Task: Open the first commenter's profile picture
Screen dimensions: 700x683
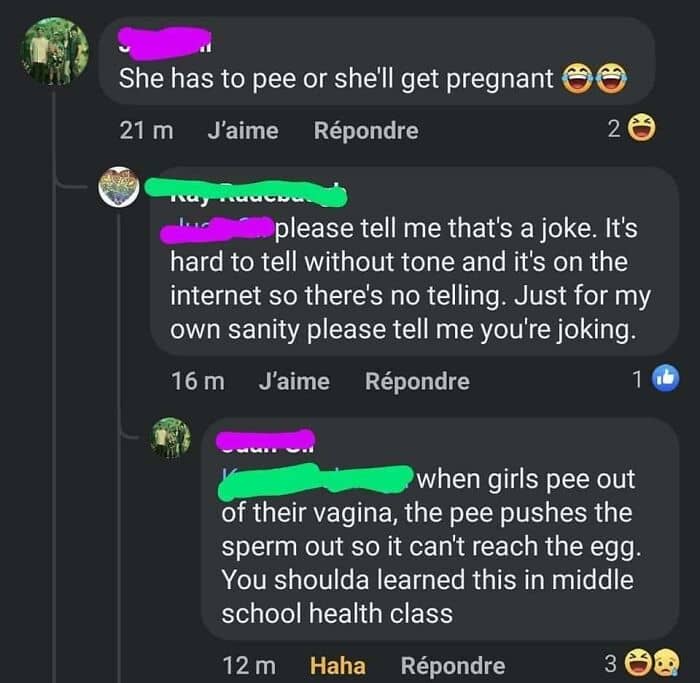Action: pos(54,51)
